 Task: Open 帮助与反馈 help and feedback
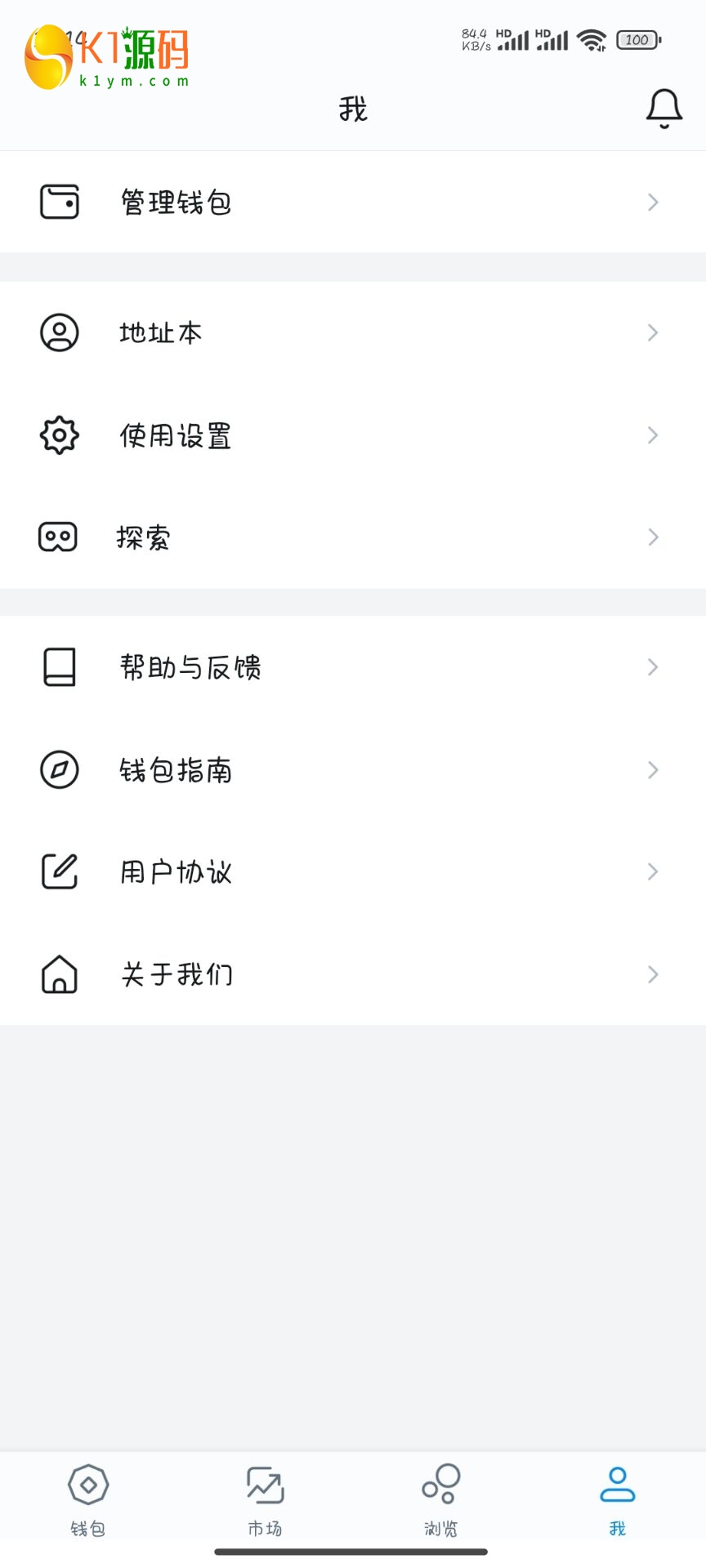(x=353, y=667)
